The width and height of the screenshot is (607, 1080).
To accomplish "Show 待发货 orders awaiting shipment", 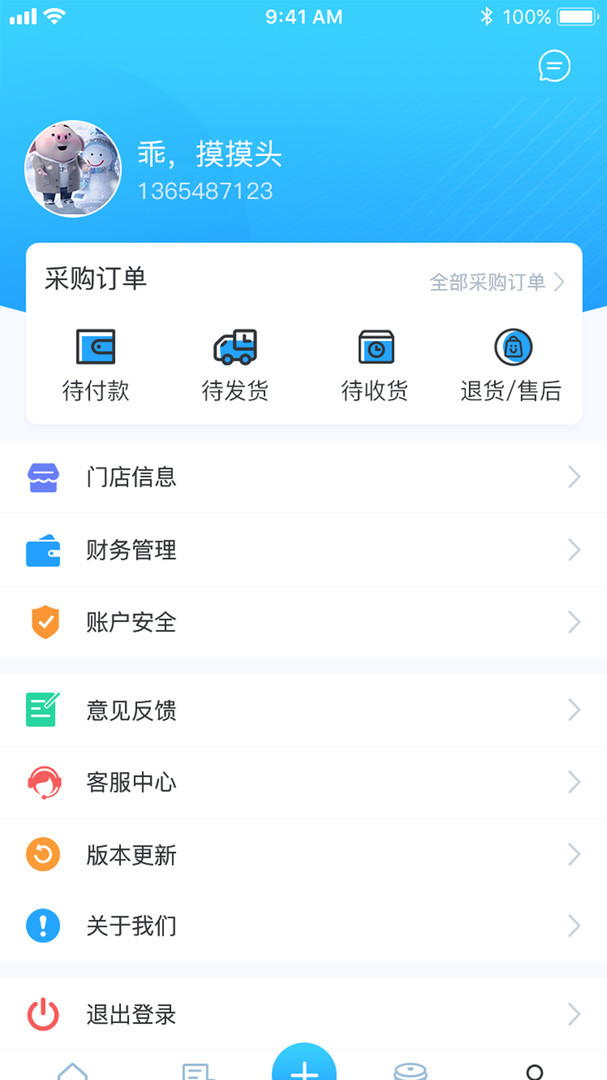I will coord(235,365).
